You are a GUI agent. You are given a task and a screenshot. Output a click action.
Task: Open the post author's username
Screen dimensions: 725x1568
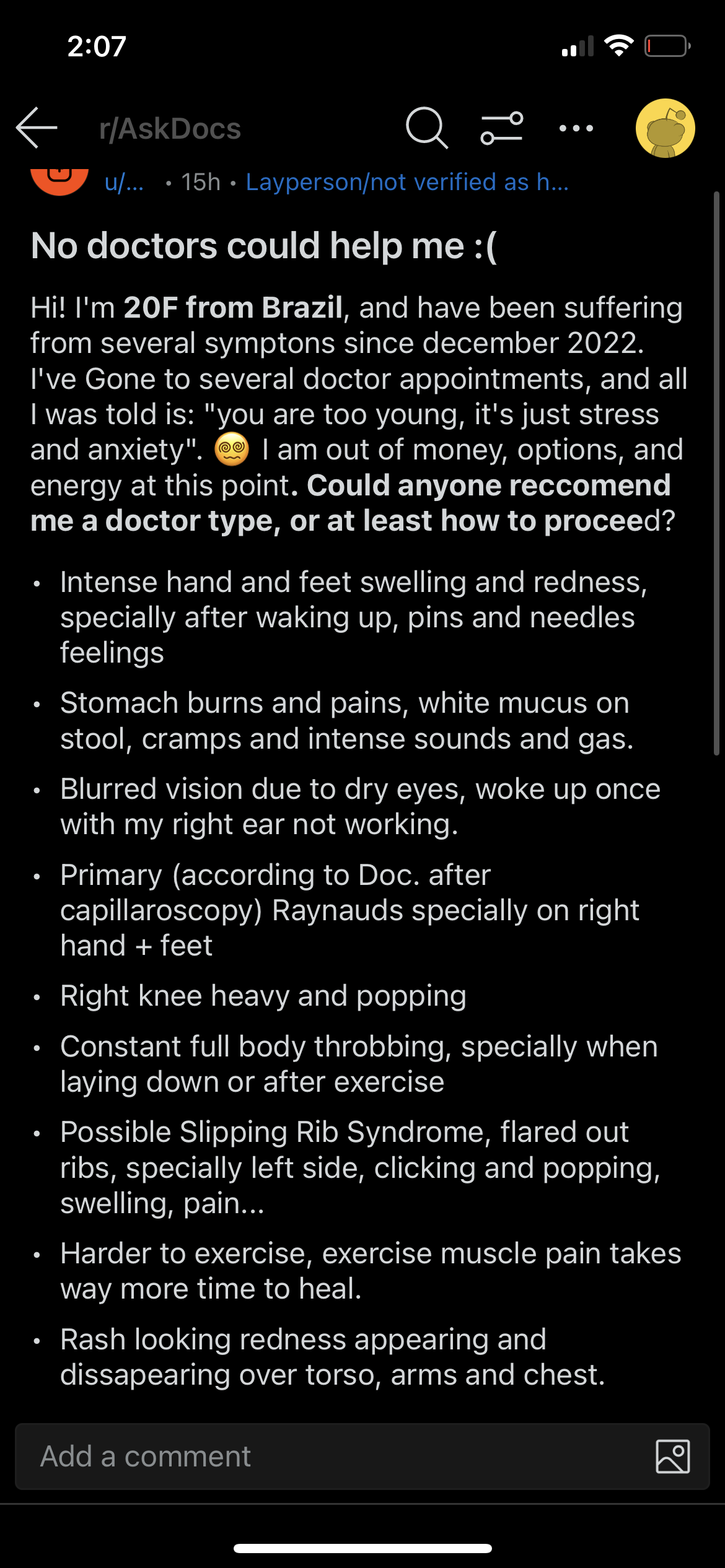click(125, 182)
